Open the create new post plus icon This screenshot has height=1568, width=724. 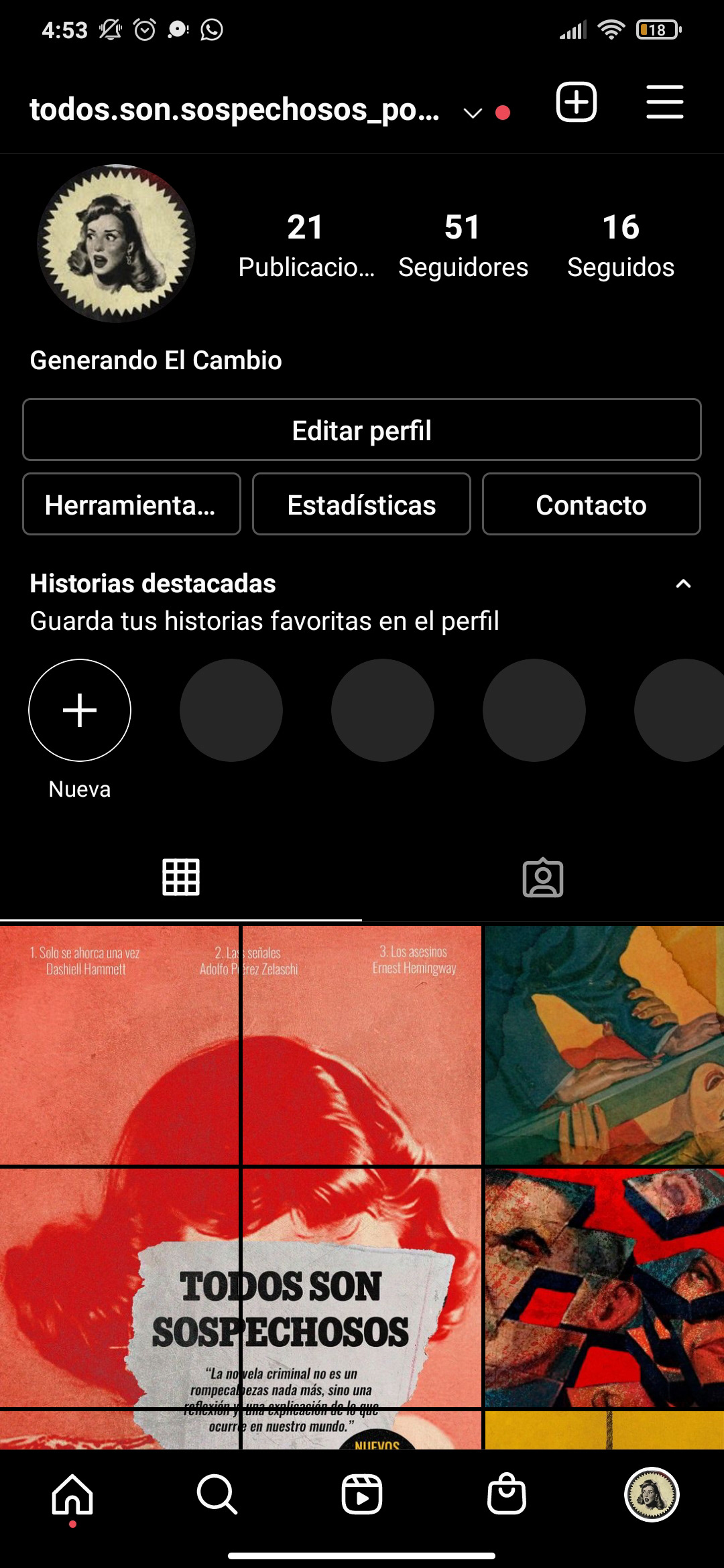point(576,103)
